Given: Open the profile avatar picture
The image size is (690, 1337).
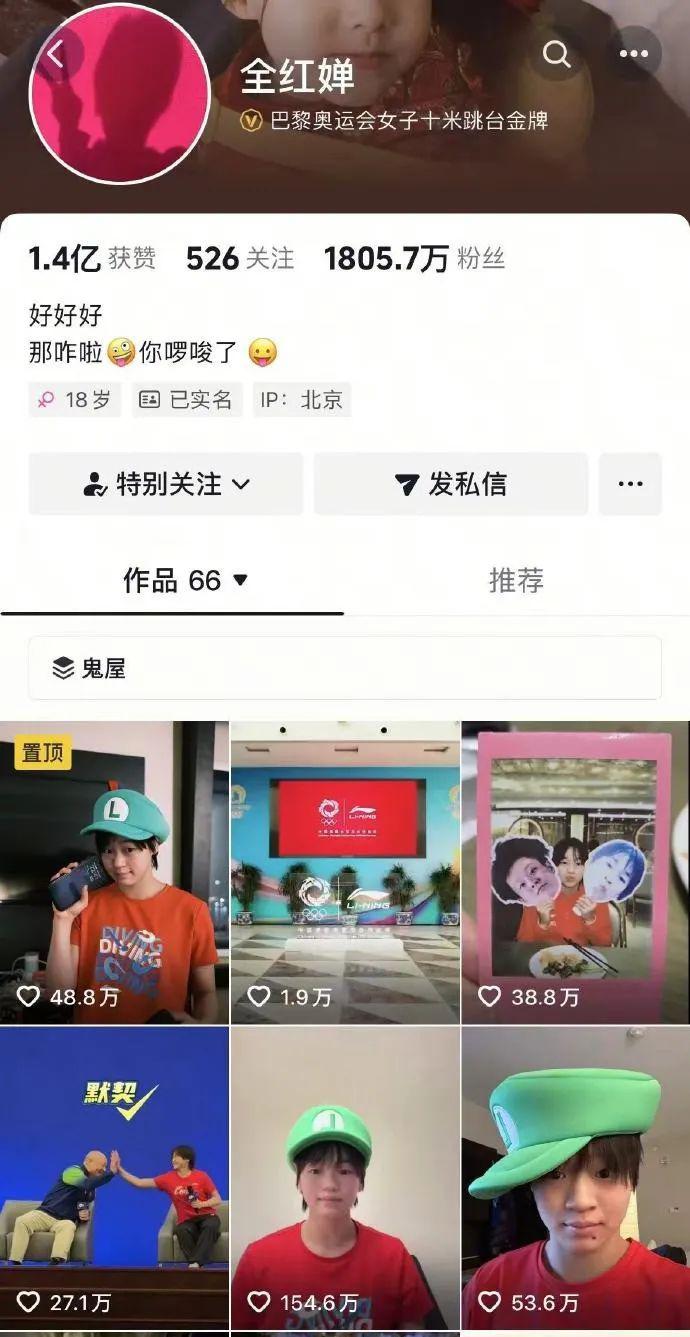Looking at the screenshot, I should [120, 94].
